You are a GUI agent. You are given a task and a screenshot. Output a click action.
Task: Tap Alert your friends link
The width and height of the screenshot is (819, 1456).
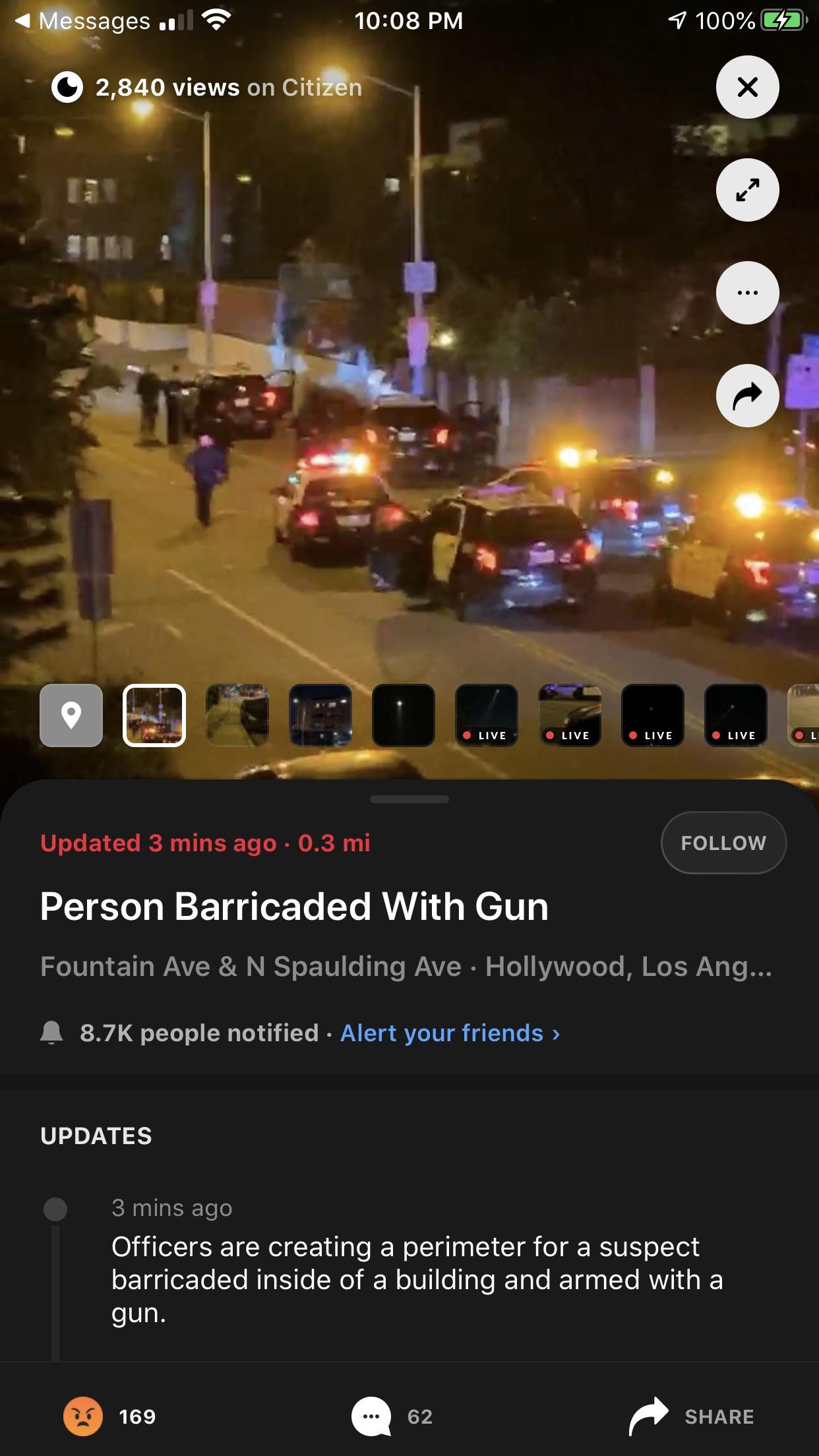[450, 1033]
